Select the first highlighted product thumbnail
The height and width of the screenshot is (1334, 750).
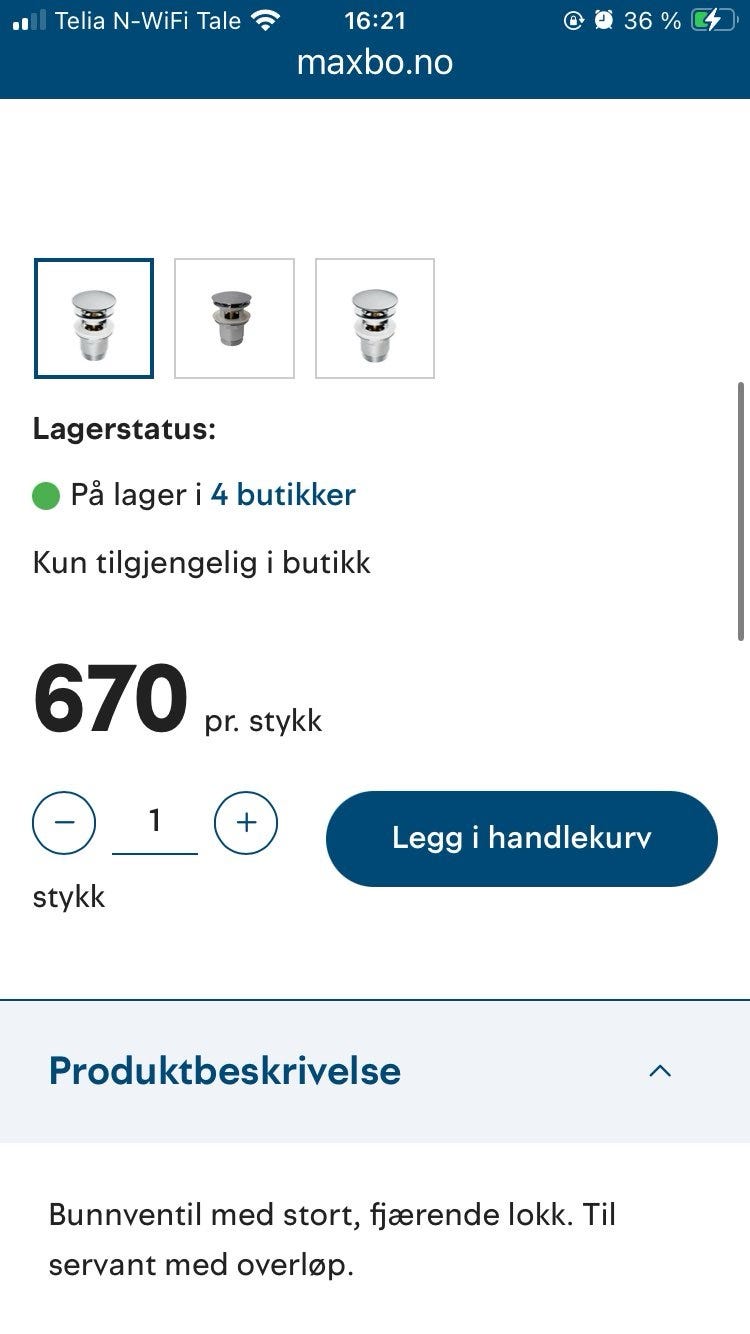93,318
